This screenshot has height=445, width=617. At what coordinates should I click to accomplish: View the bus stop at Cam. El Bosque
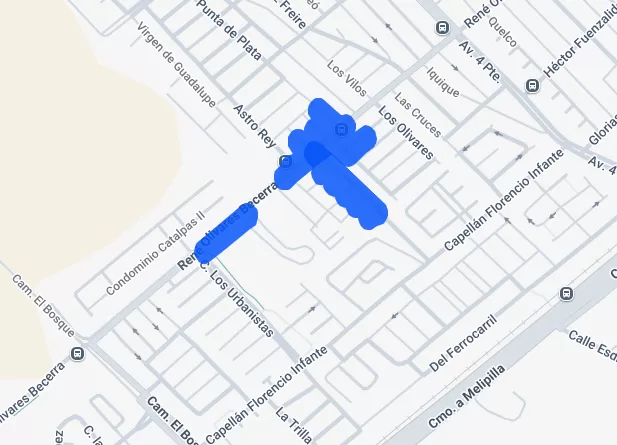[79, 353]
